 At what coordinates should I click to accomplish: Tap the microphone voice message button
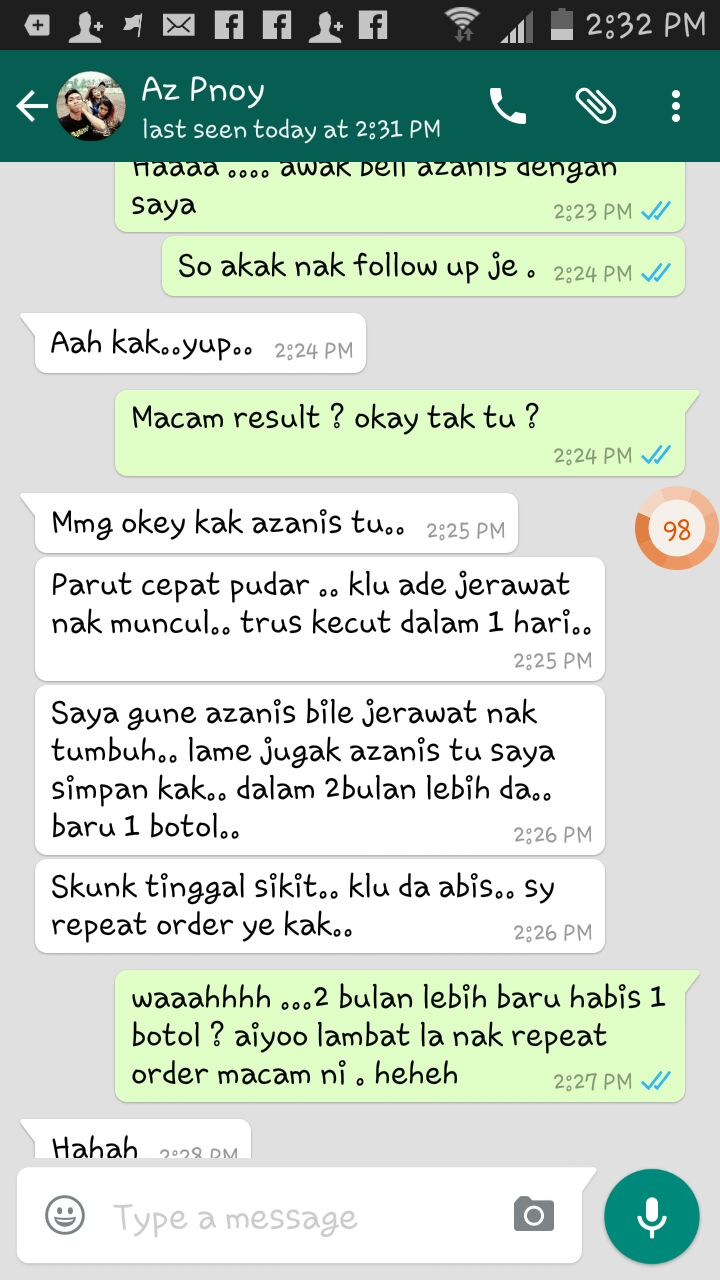point(651,1216)
